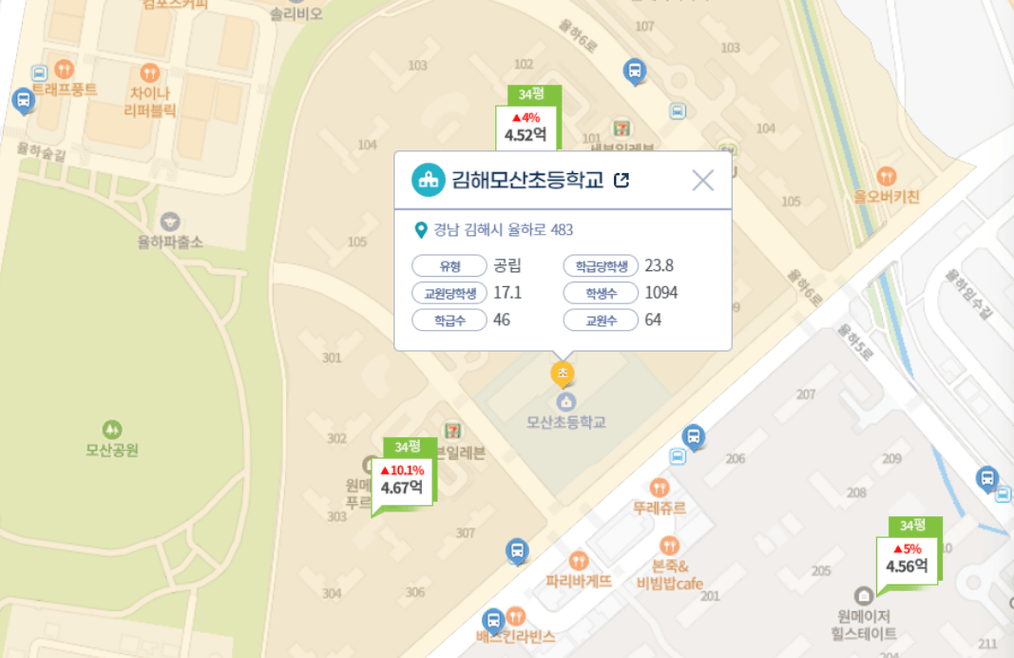
Task: Open external link next to 김해모산초등학교
Action: click(621, 180)
